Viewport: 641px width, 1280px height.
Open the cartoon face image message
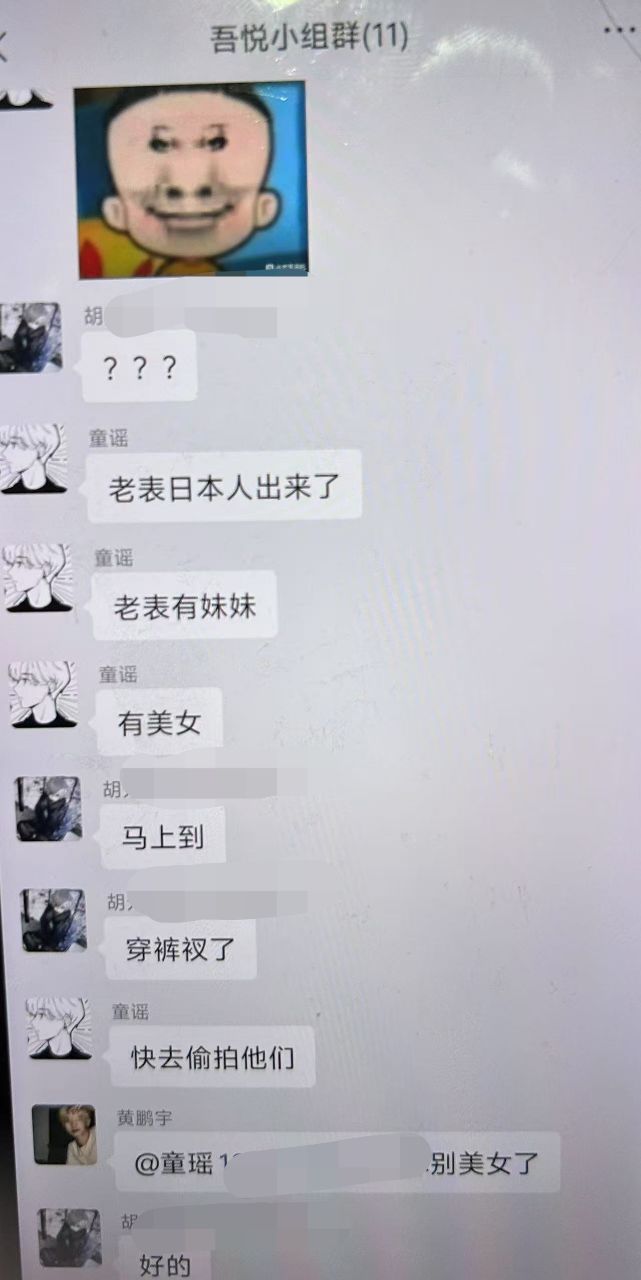tap(191, 179)
